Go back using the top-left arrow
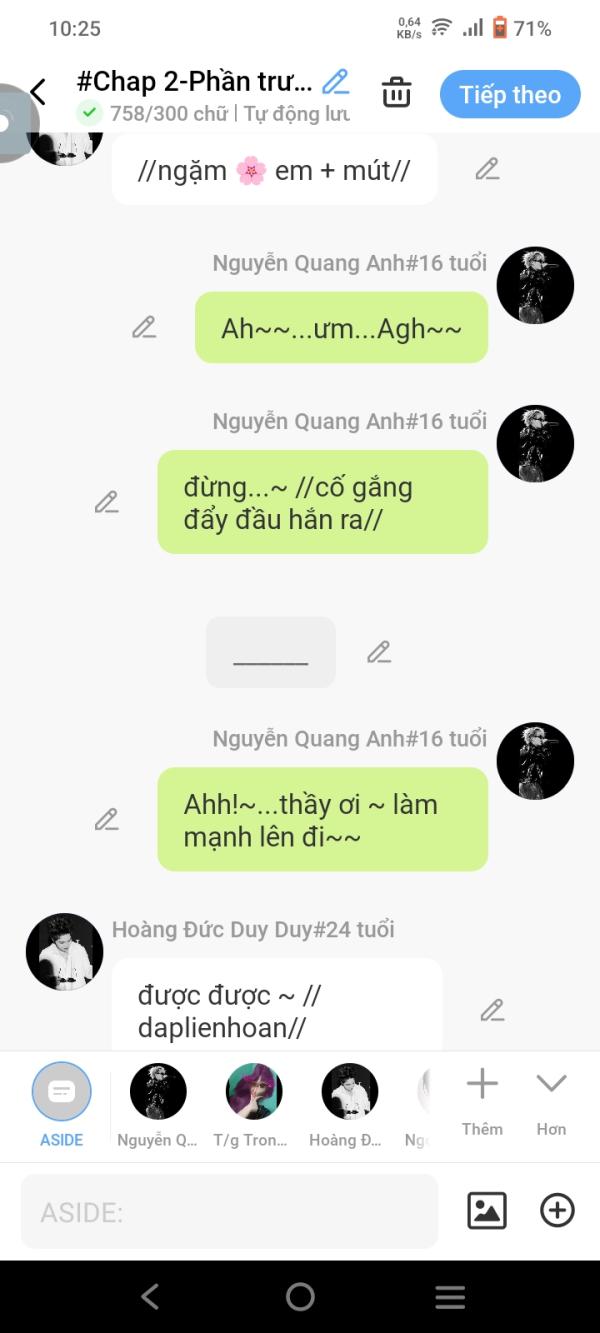The height and width of the screenshot is (1333, 600). coord(38,93)
